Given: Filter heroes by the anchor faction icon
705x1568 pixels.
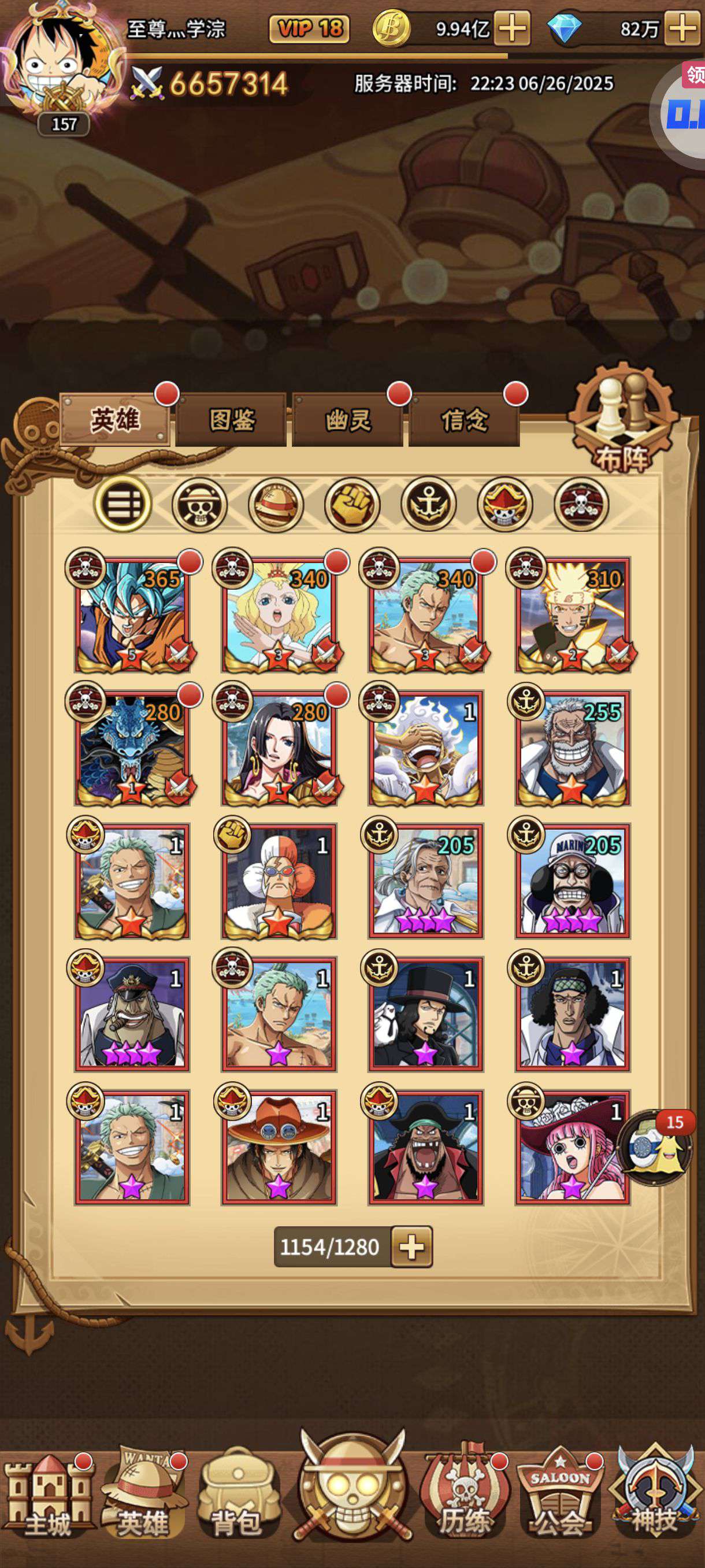Looking at the screenshot, I should (428, 504).
